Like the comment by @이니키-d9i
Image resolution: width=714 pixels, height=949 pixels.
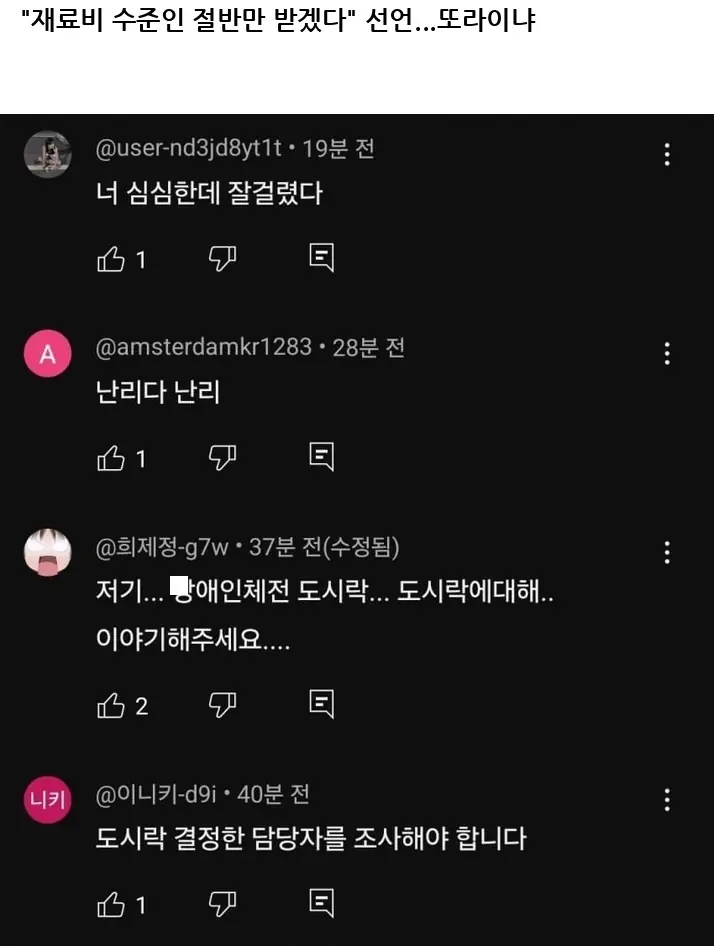[110, 904]
